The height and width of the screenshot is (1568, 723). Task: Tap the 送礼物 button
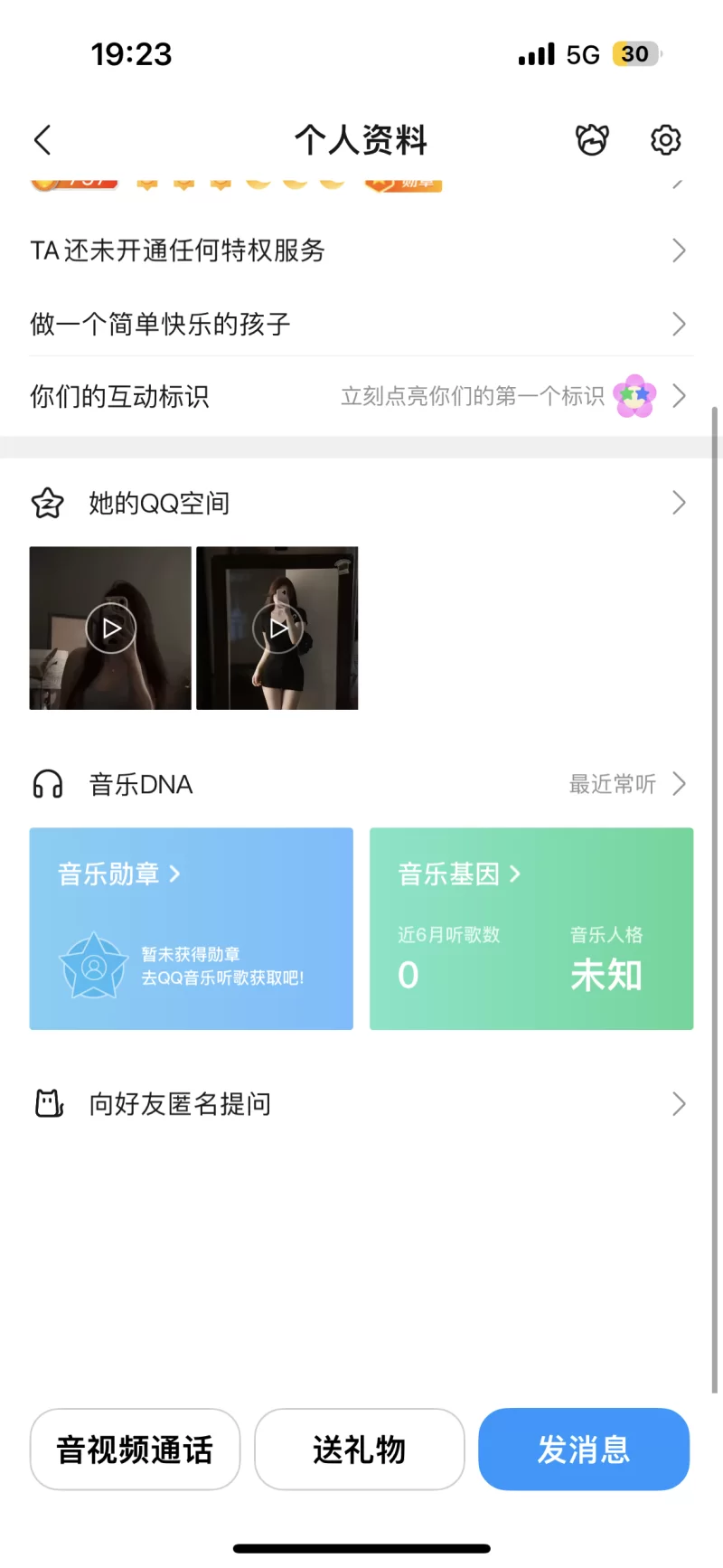(x=359, y=1449)
